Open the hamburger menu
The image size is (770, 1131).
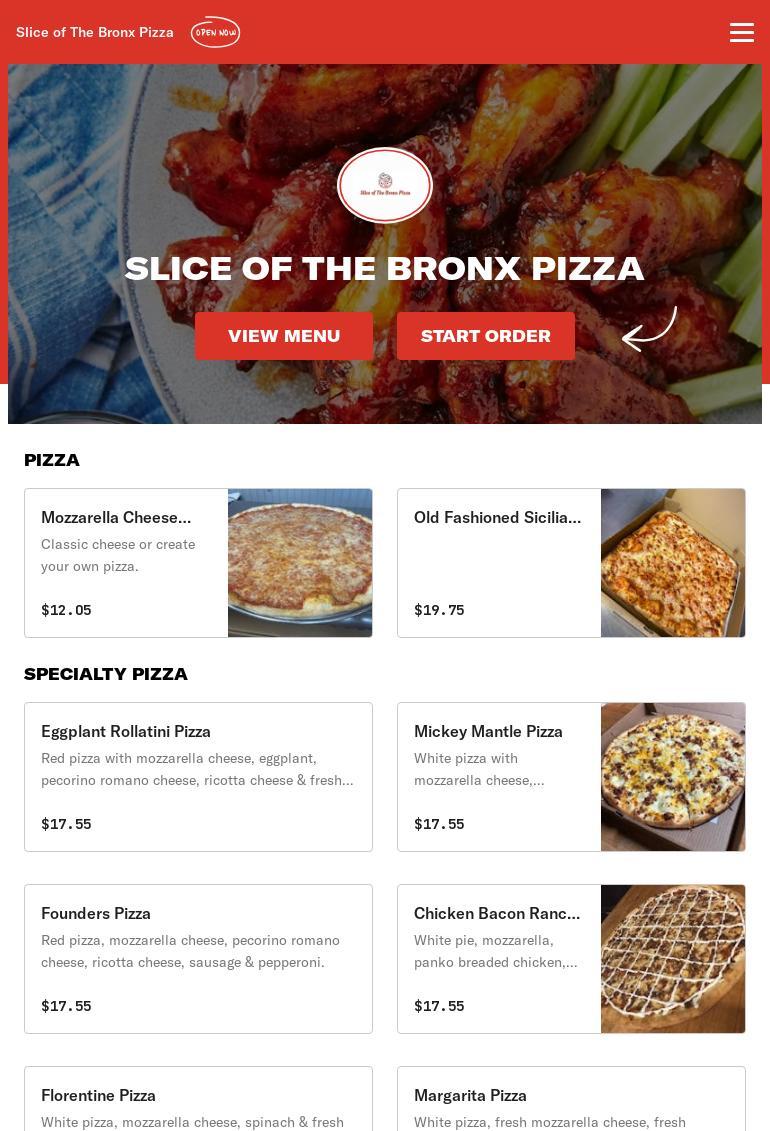click(x=741, y=32)
